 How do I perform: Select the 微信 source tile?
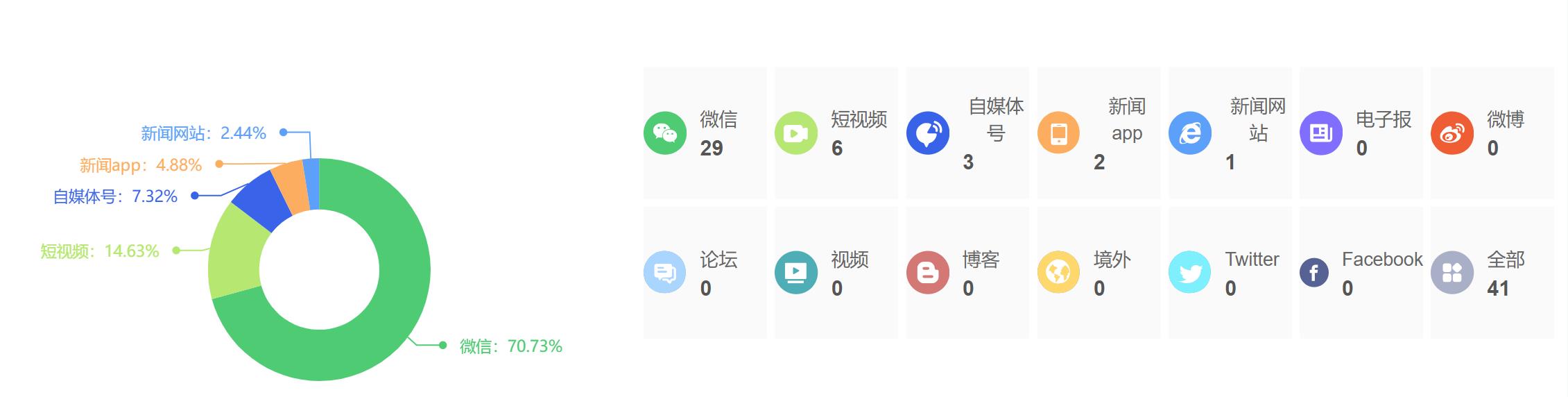(x=705, y=133)
